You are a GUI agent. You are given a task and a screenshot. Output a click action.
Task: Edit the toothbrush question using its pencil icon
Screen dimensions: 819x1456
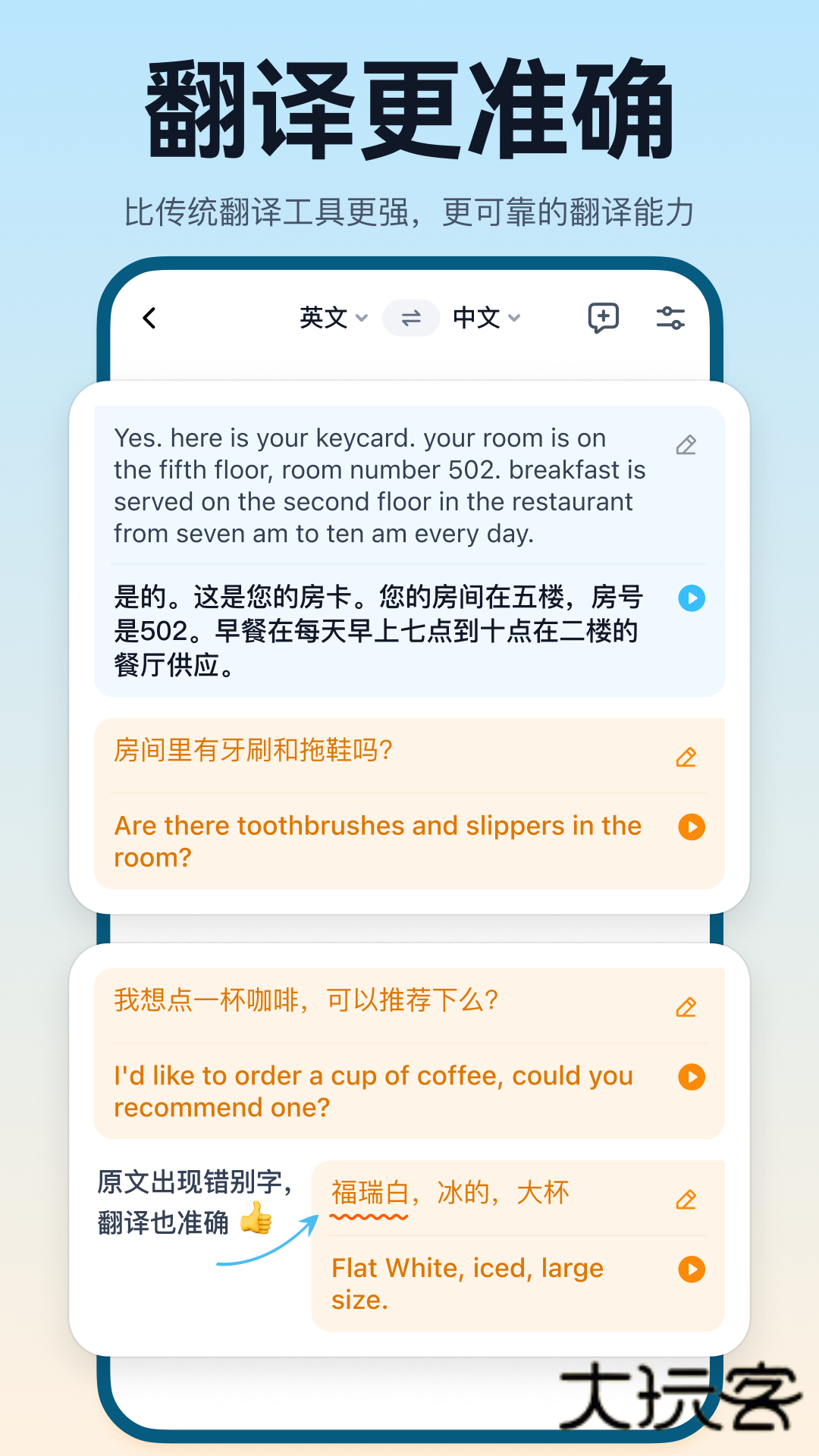686,757
